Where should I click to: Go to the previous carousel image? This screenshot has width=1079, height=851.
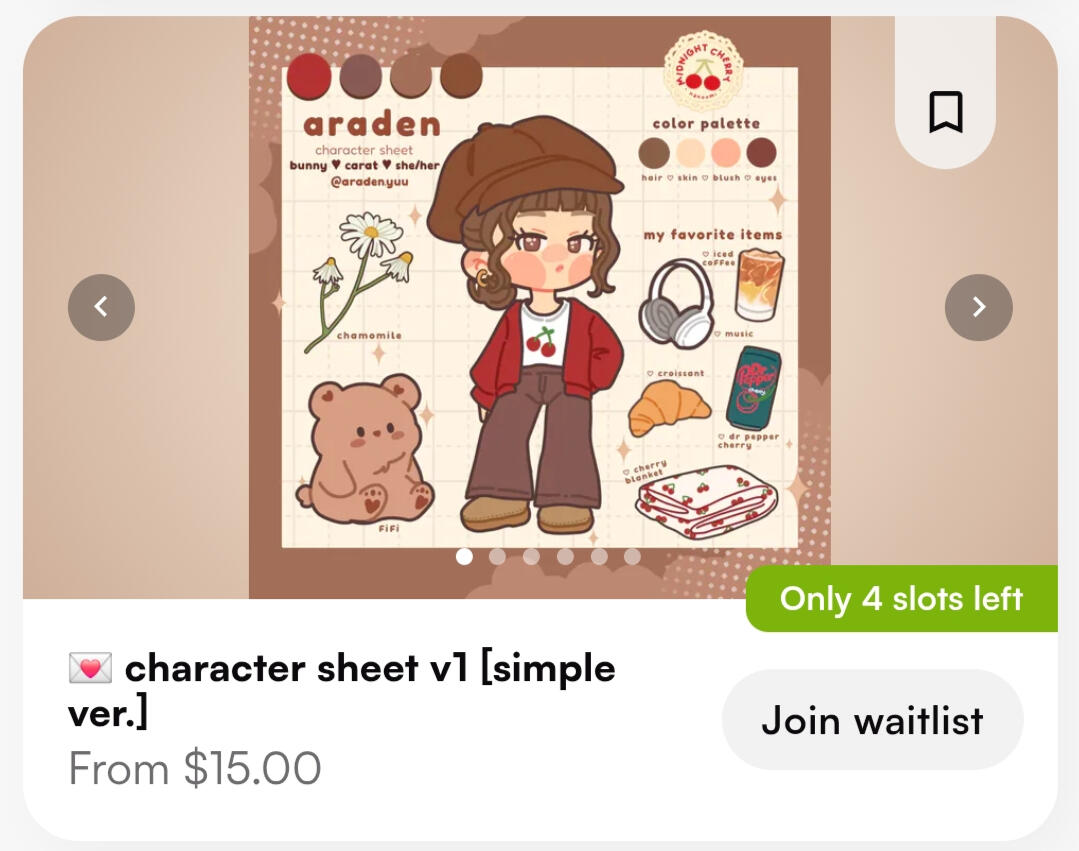101,307
